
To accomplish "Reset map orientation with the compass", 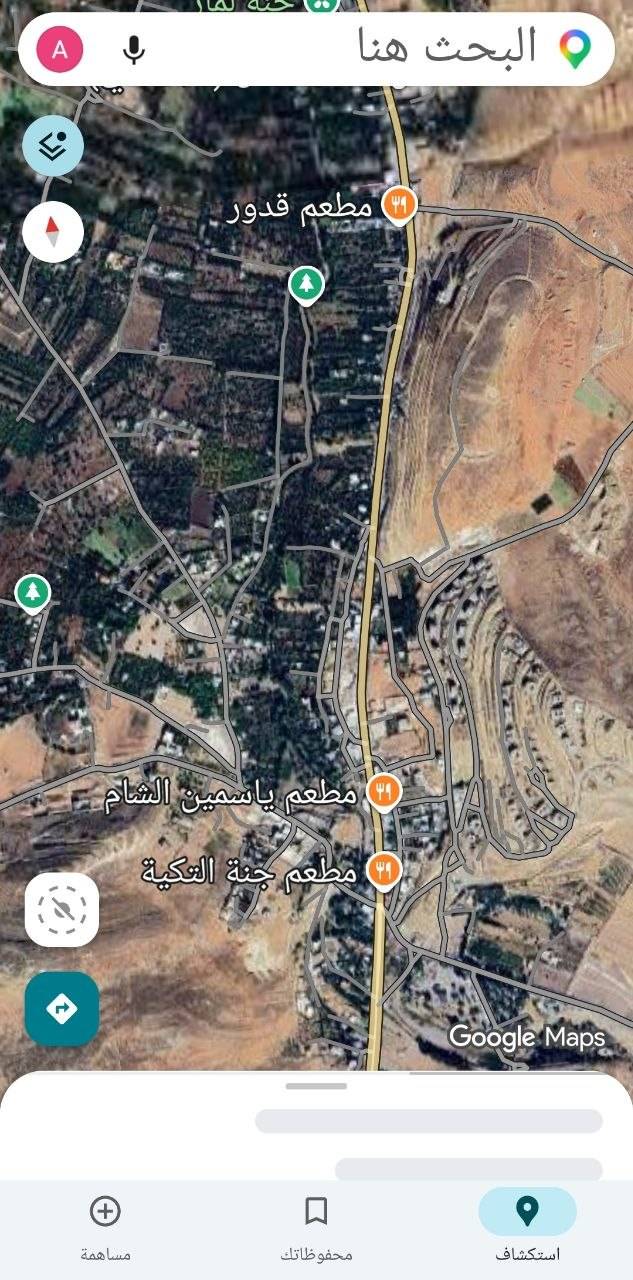I will click(x=53, y=233).
